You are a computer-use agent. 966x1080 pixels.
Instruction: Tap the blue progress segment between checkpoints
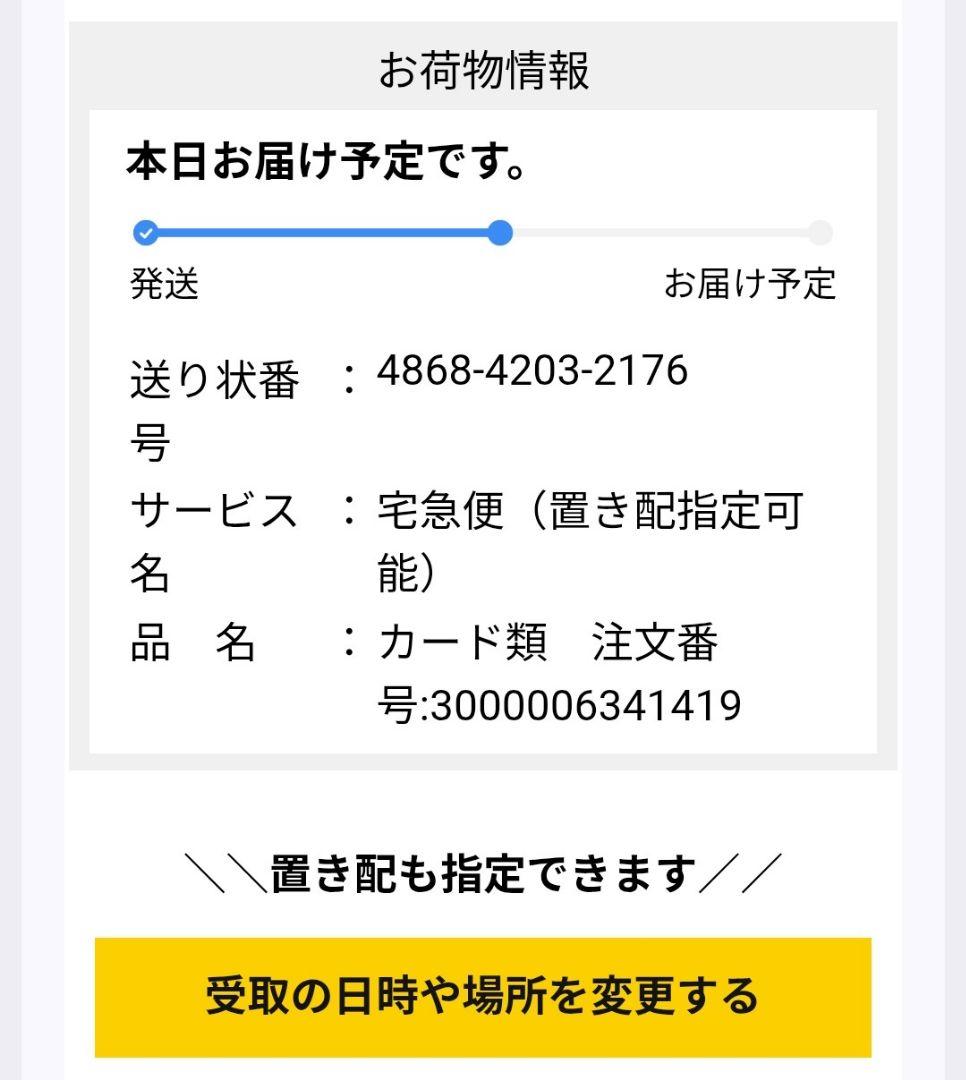coord(320,232)
